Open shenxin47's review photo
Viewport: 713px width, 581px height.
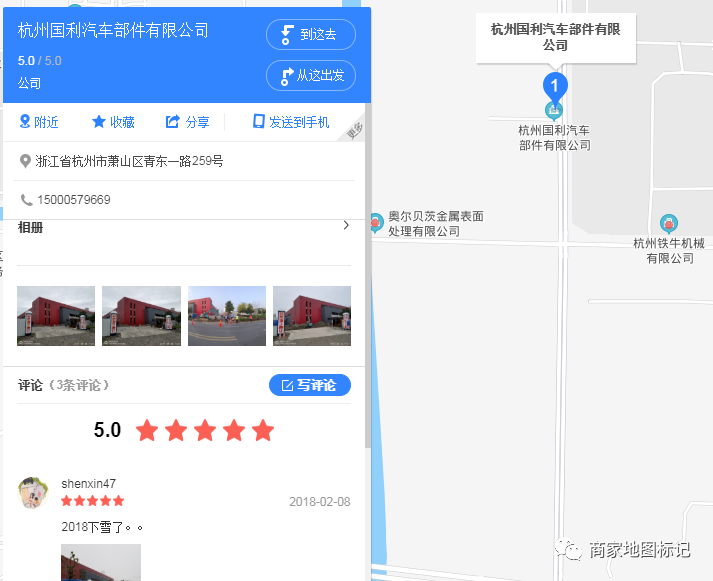point(100,562)
